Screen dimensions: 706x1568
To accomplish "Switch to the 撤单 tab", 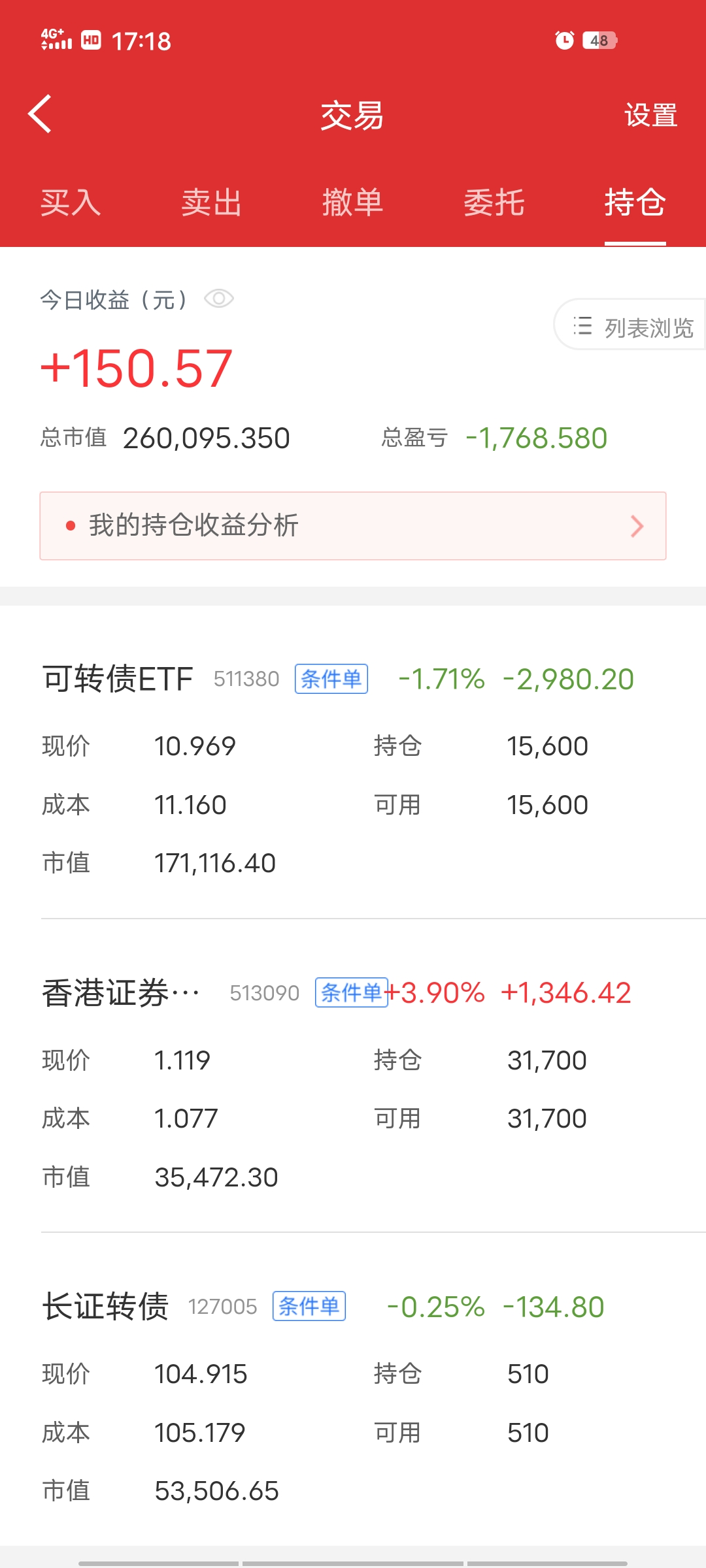I will (x=352, y=202).
